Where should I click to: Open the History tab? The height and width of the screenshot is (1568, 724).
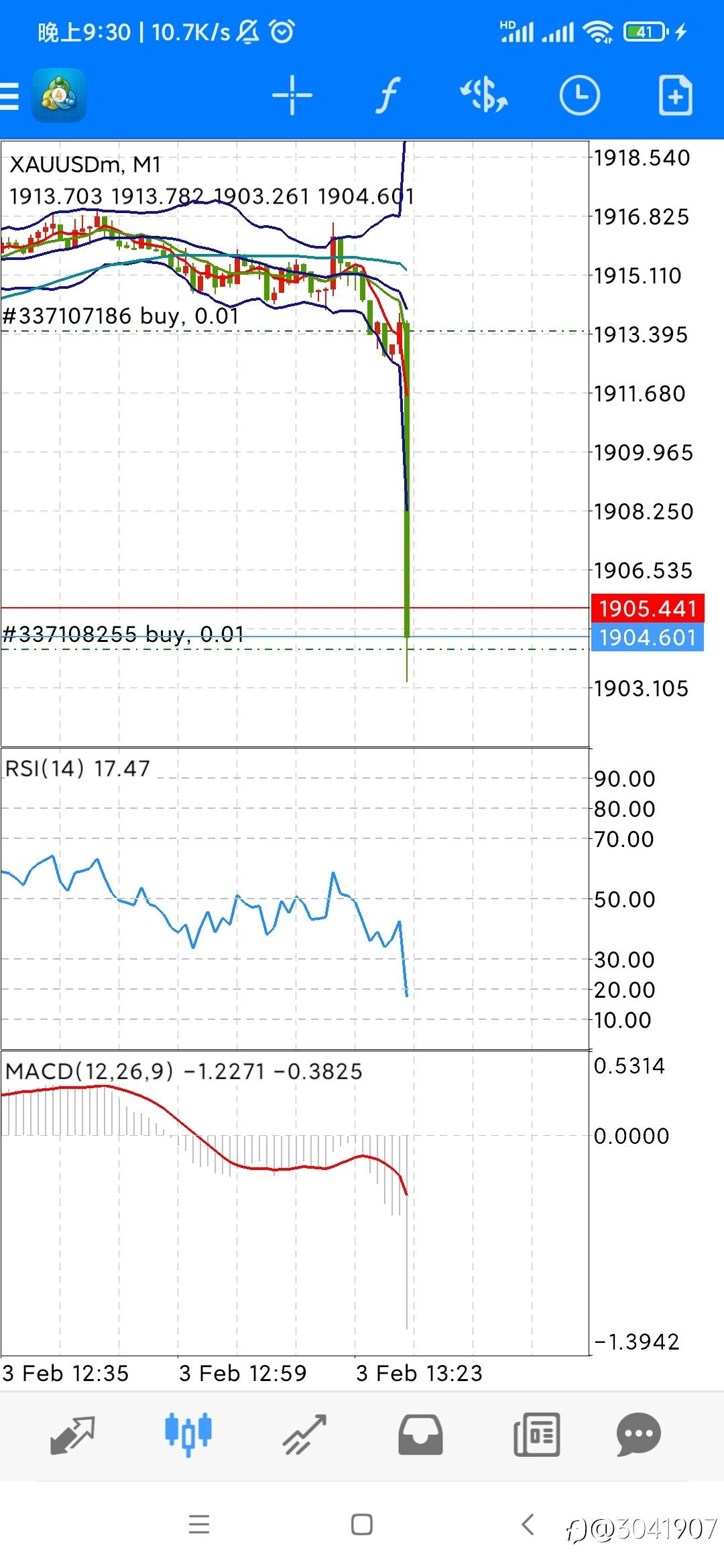pos(420,1435)
